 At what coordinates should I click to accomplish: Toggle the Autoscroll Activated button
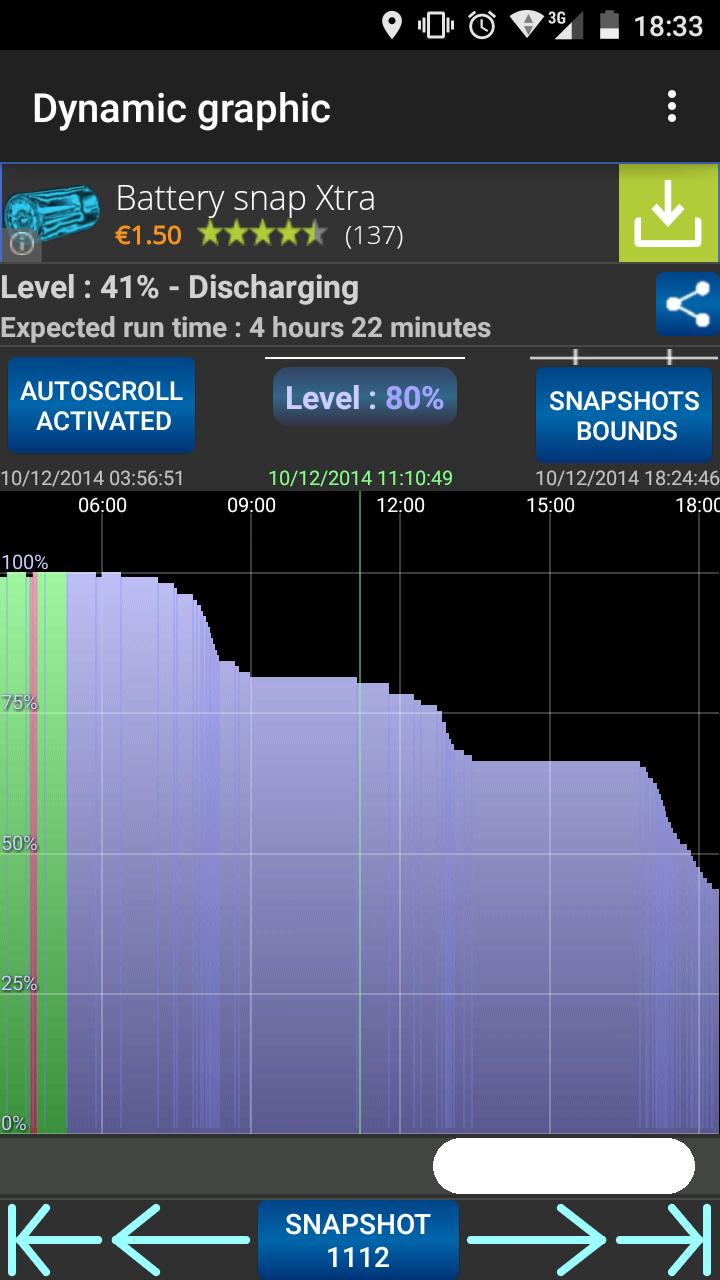point(102,405)
